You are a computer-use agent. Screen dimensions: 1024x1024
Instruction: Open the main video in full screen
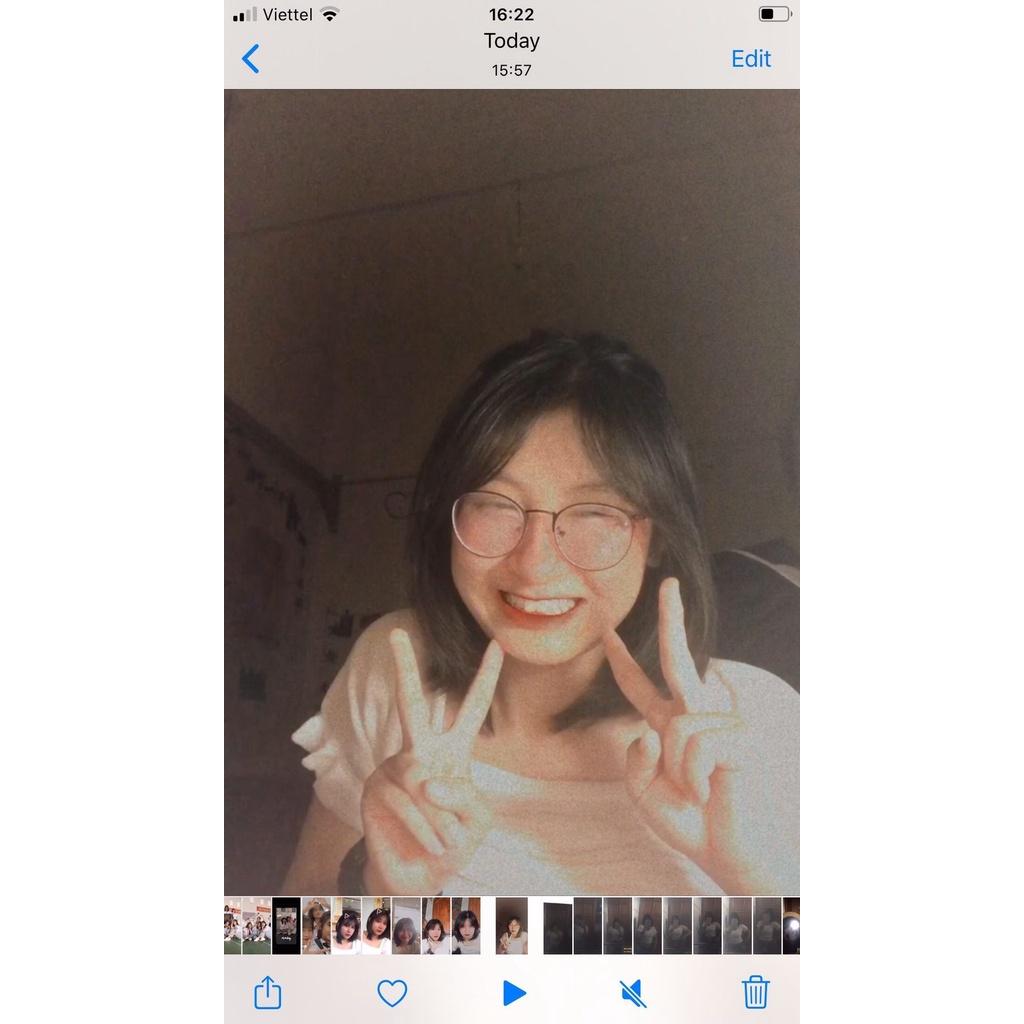[x=511, y=492]
